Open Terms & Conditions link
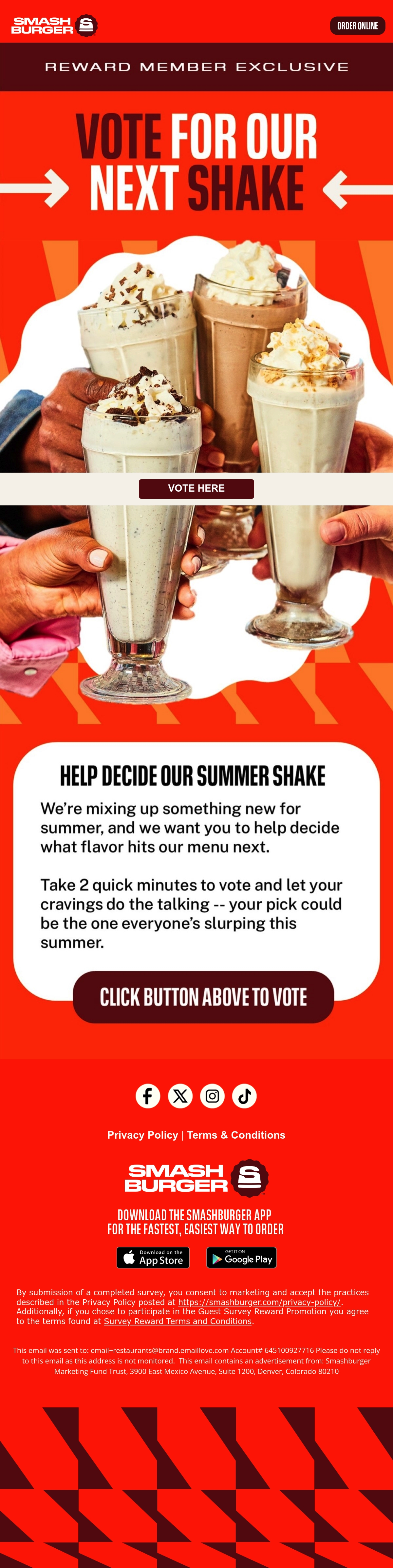 pos(236,1135)
